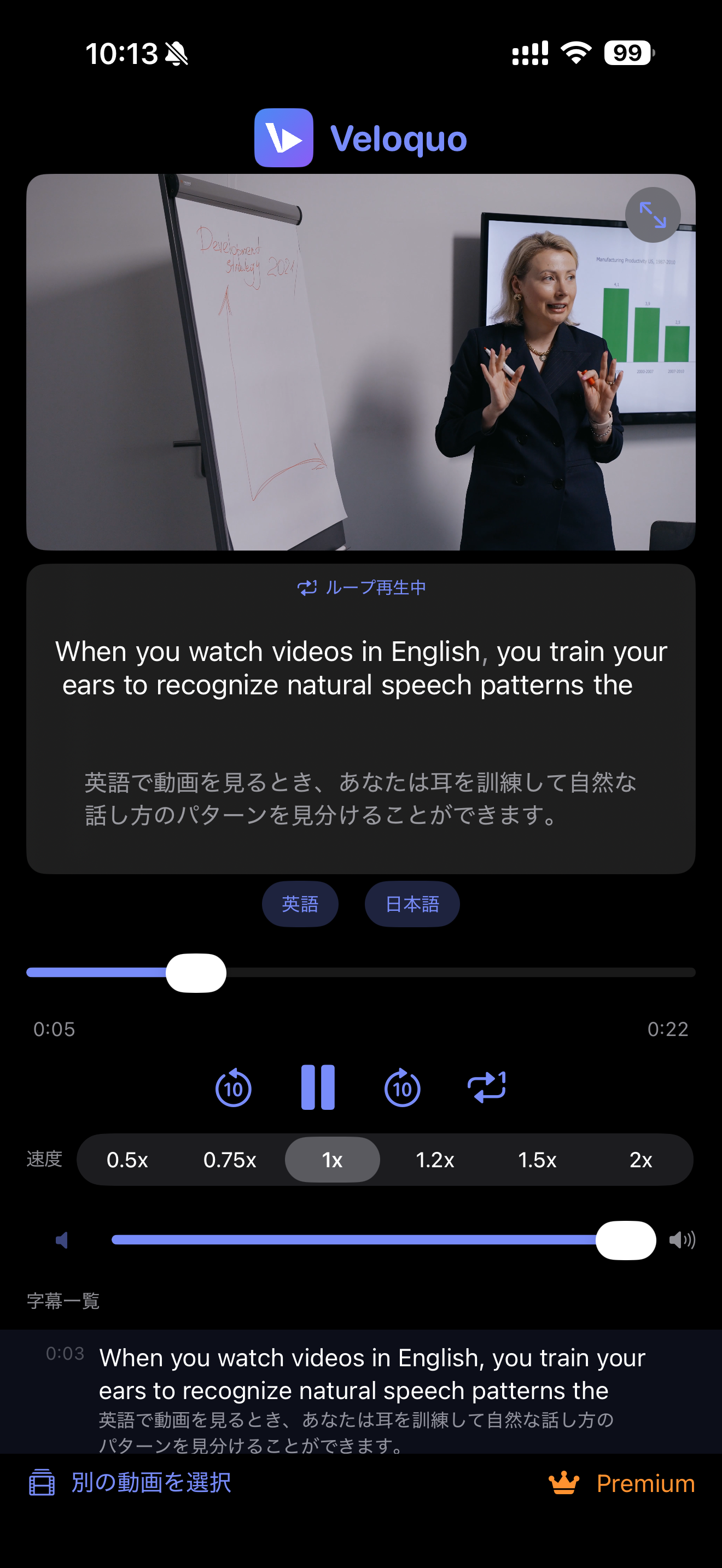
Task: Mute audio with the speaker icon
Action: pyautogui.click(x=61, y=1240)
